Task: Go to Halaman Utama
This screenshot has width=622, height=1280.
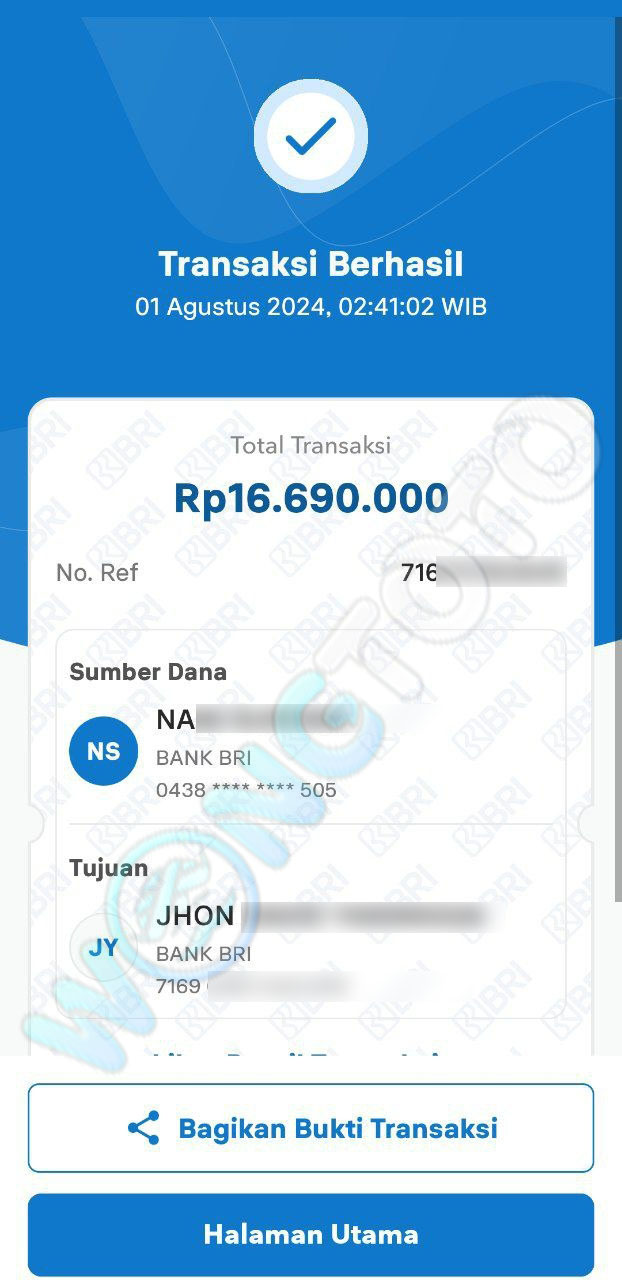Action: 311,1234
